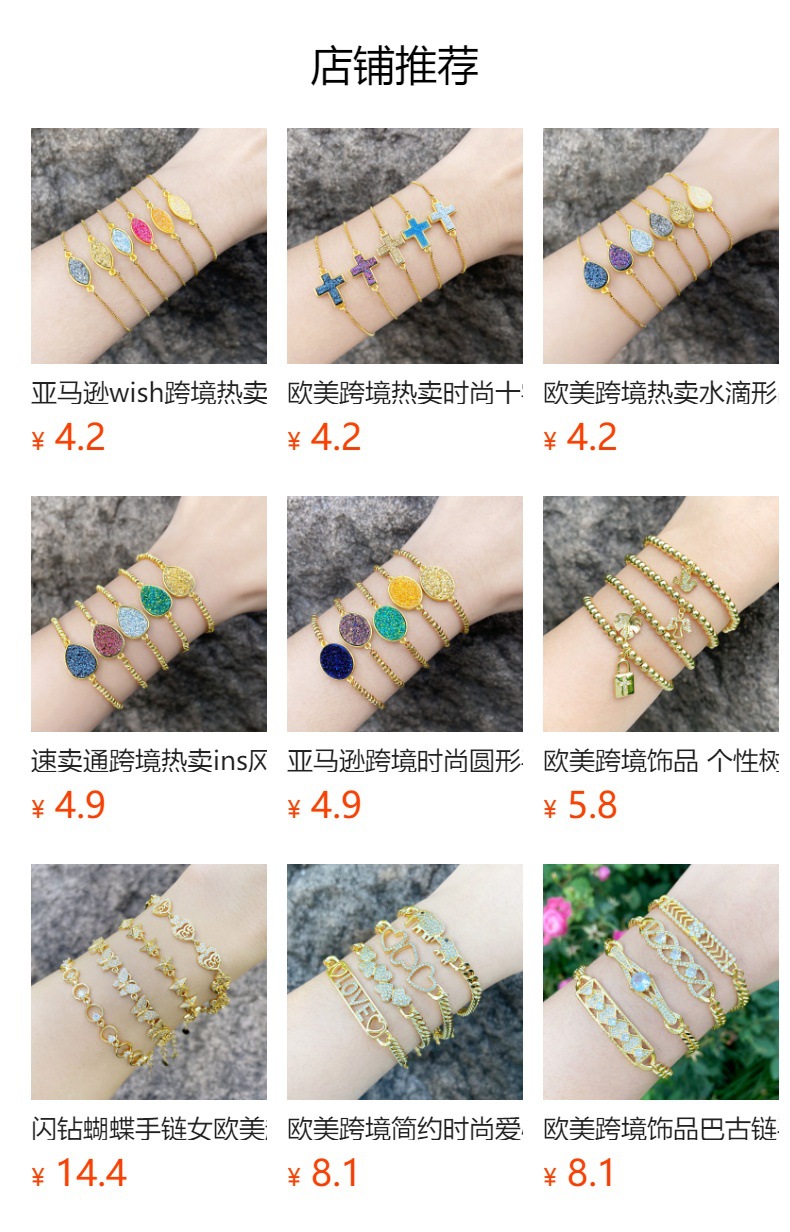Open the 欧美跨境热卖水滴形 bracelet listing

click(661, 246)
